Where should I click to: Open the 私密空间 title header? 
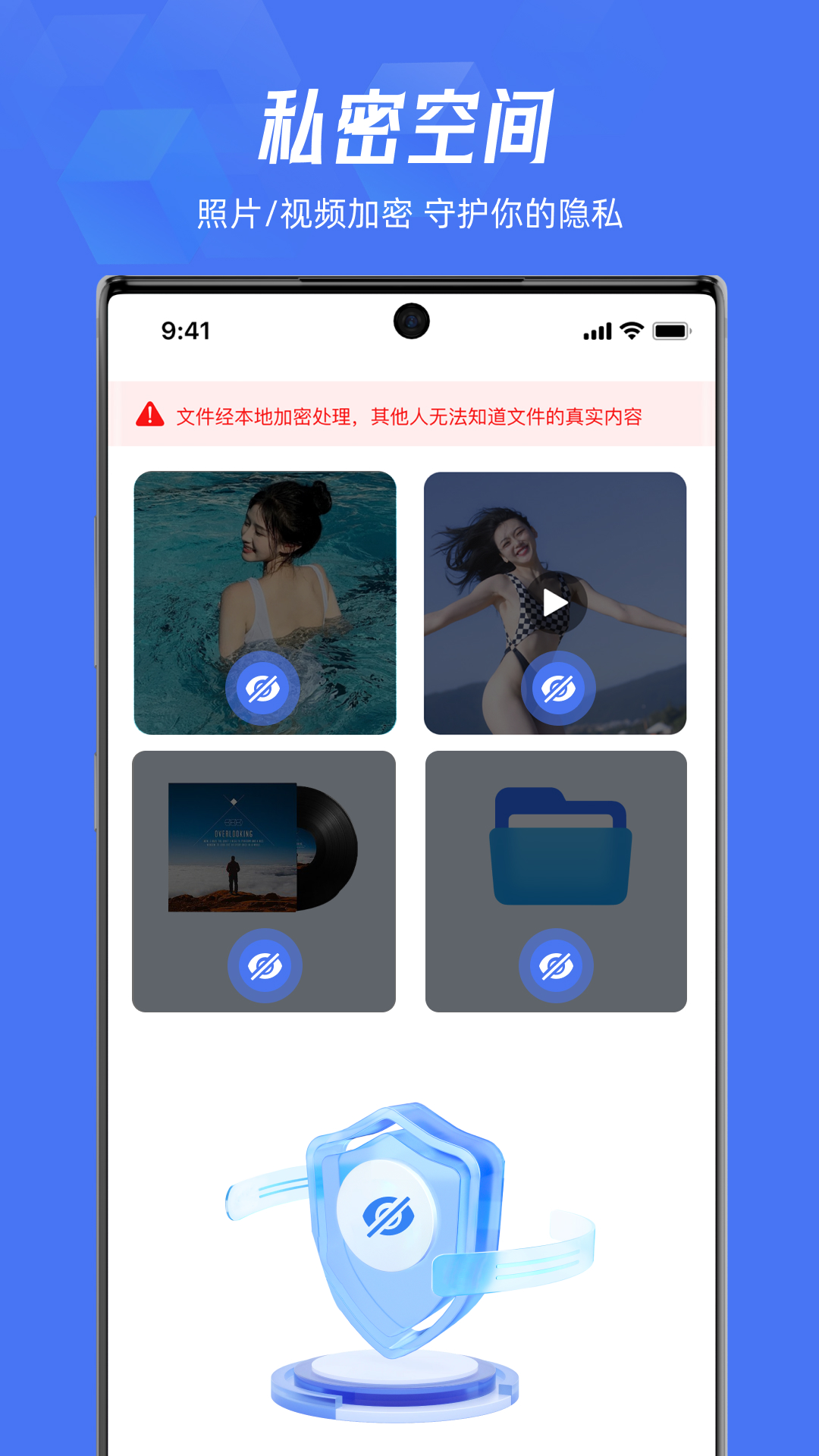pos(409,128)
